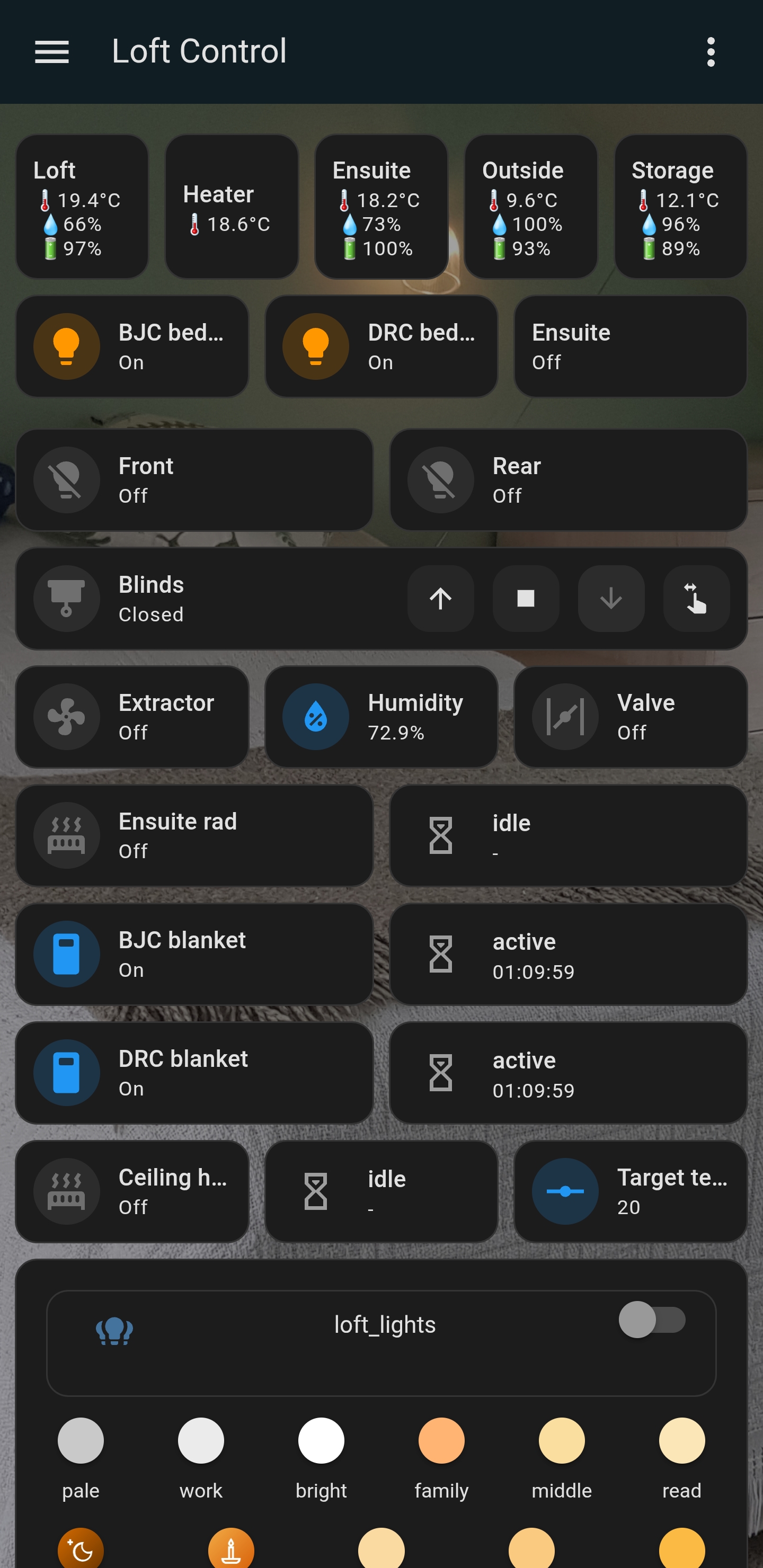This screenshot has width=763, height=1568.
Task: View the Outside sensor card
Action: (x=530, y=207)
